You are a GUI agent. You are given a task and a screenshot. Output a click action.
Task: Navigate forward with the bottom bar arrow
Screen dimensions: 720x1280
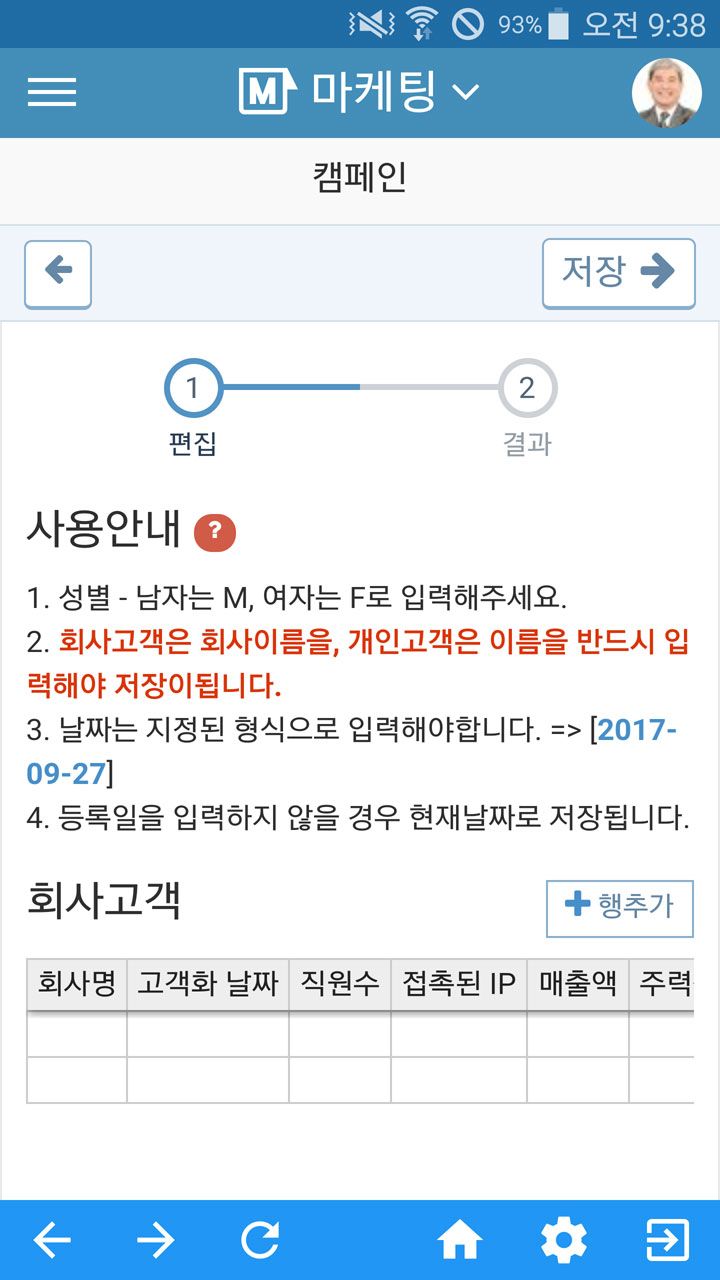pyautogui.click(x=155, y=1241)
